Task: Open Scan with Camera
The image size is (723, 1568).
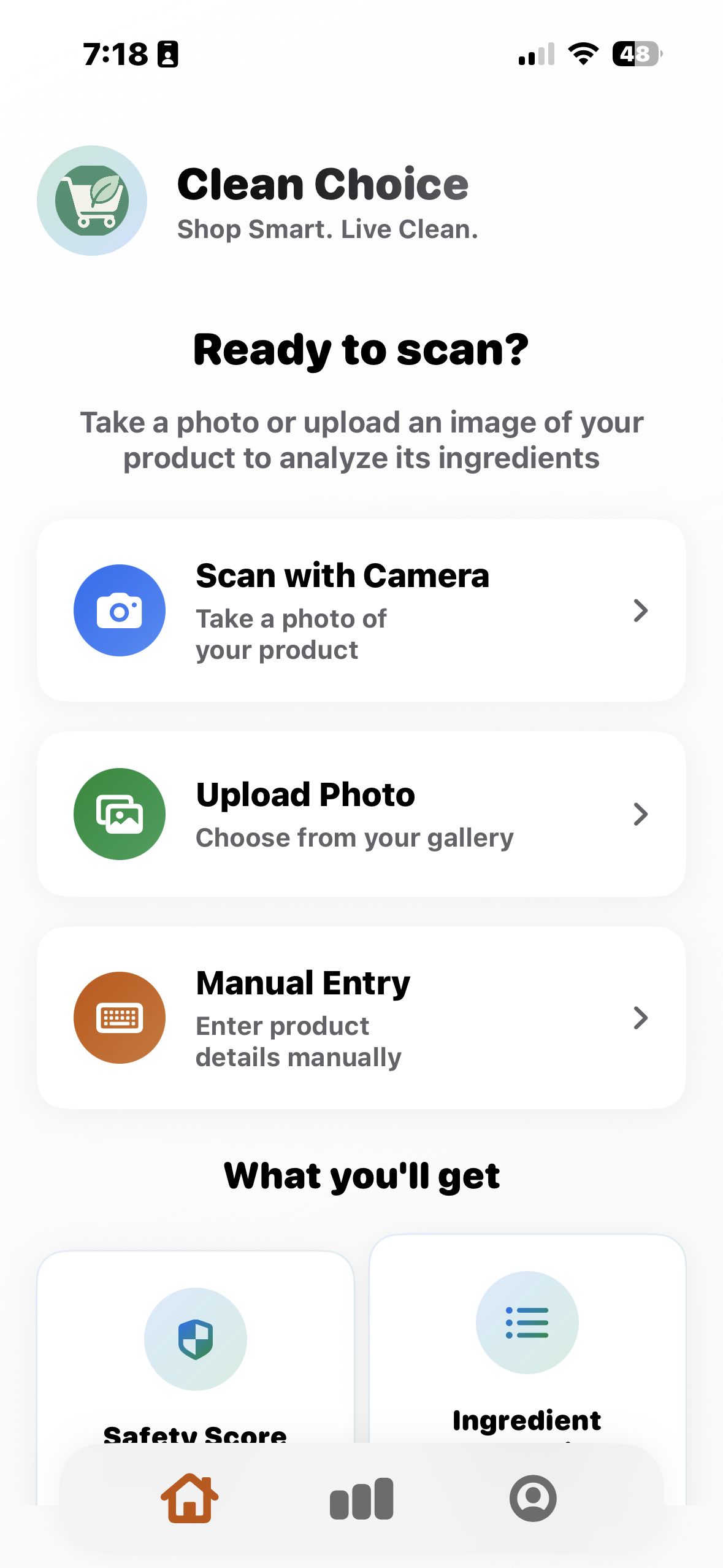Action: (361, 609)
